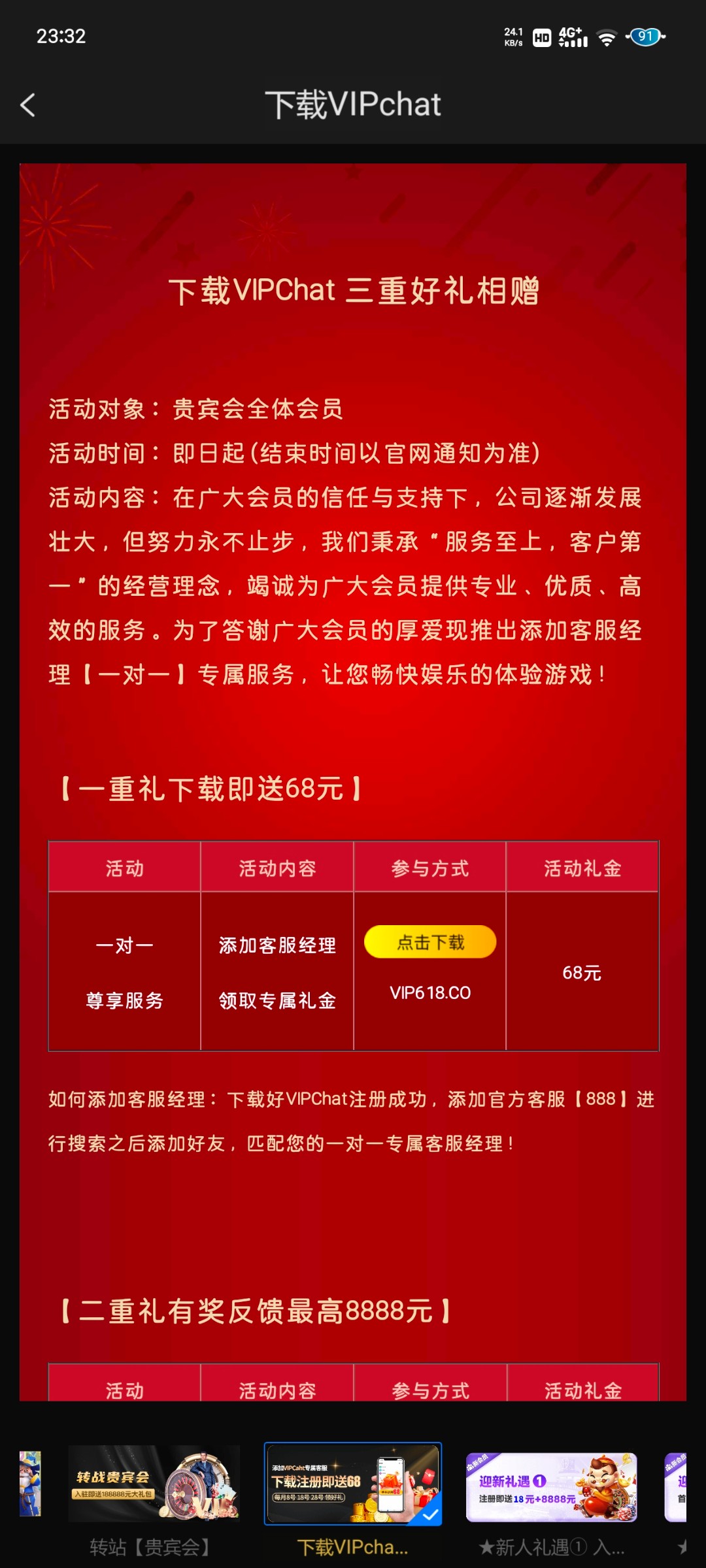Viewport: 706px width, 1568px height.
Task: Go back from the 下载VIPchat page
Action: pos(27,105)
